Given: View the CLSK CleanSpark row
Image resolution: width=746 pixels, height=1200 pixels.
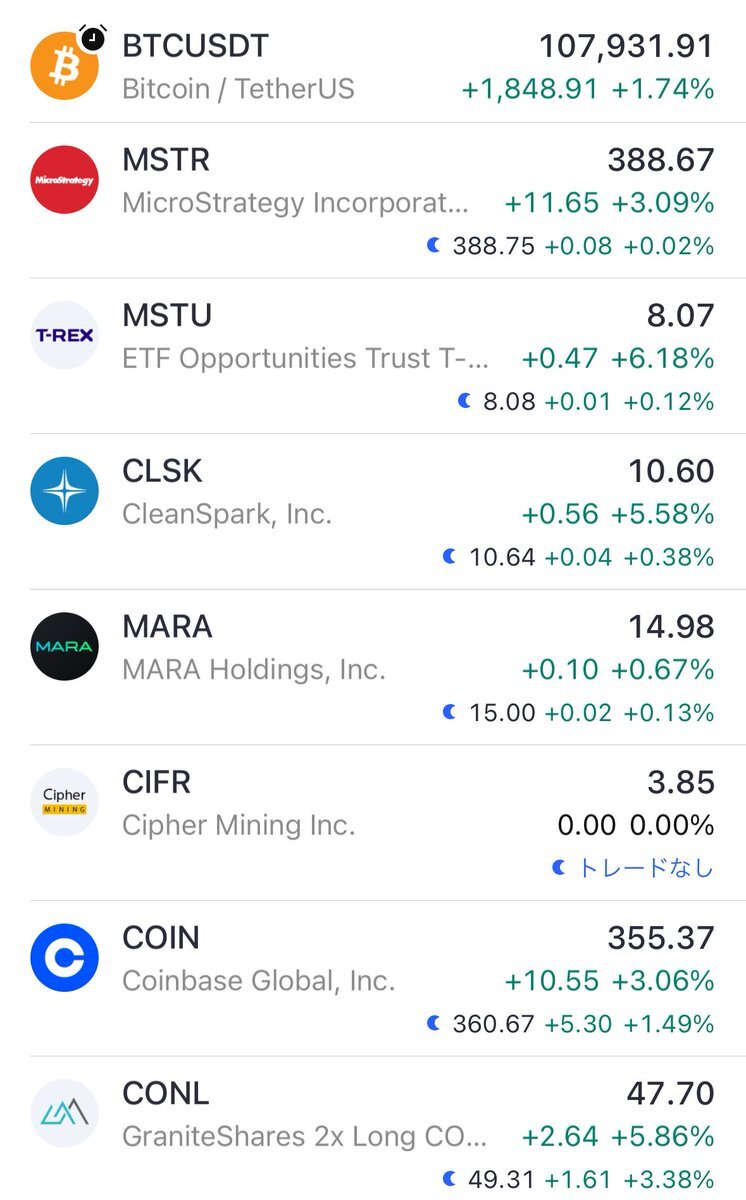Looking at the screenshot, I should [x=373, y=512].
